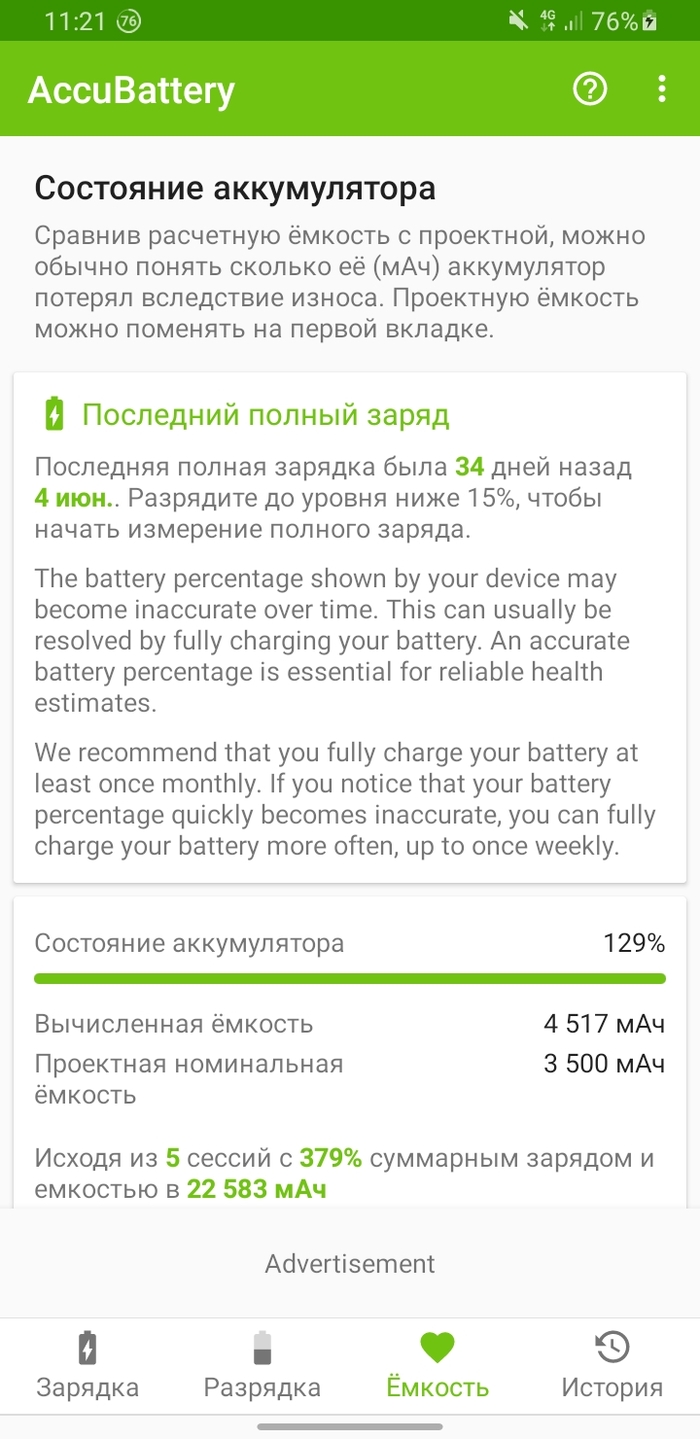Viewport: 700px width, 1439px height.
Task: Select the Ёмкость tab
Action: click(437, 1365)
